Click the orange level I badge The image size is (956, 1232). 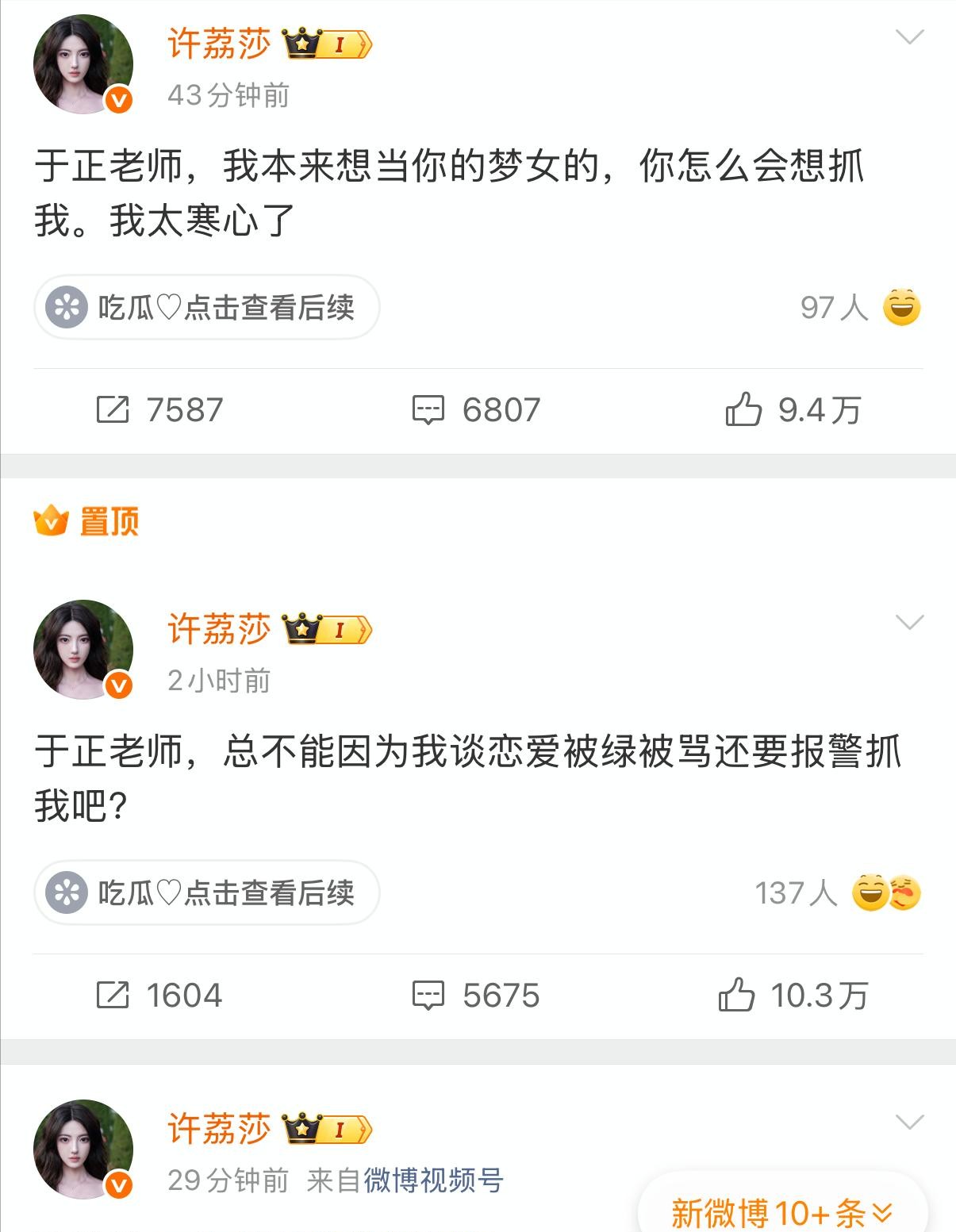pyautogui.click(x=341, y=45)
